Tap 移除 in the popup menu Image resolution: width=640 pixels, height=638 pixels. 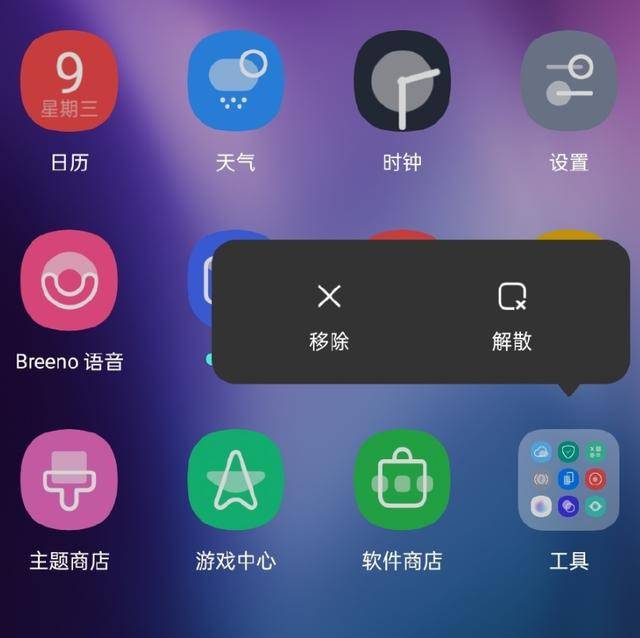(329, 314)
